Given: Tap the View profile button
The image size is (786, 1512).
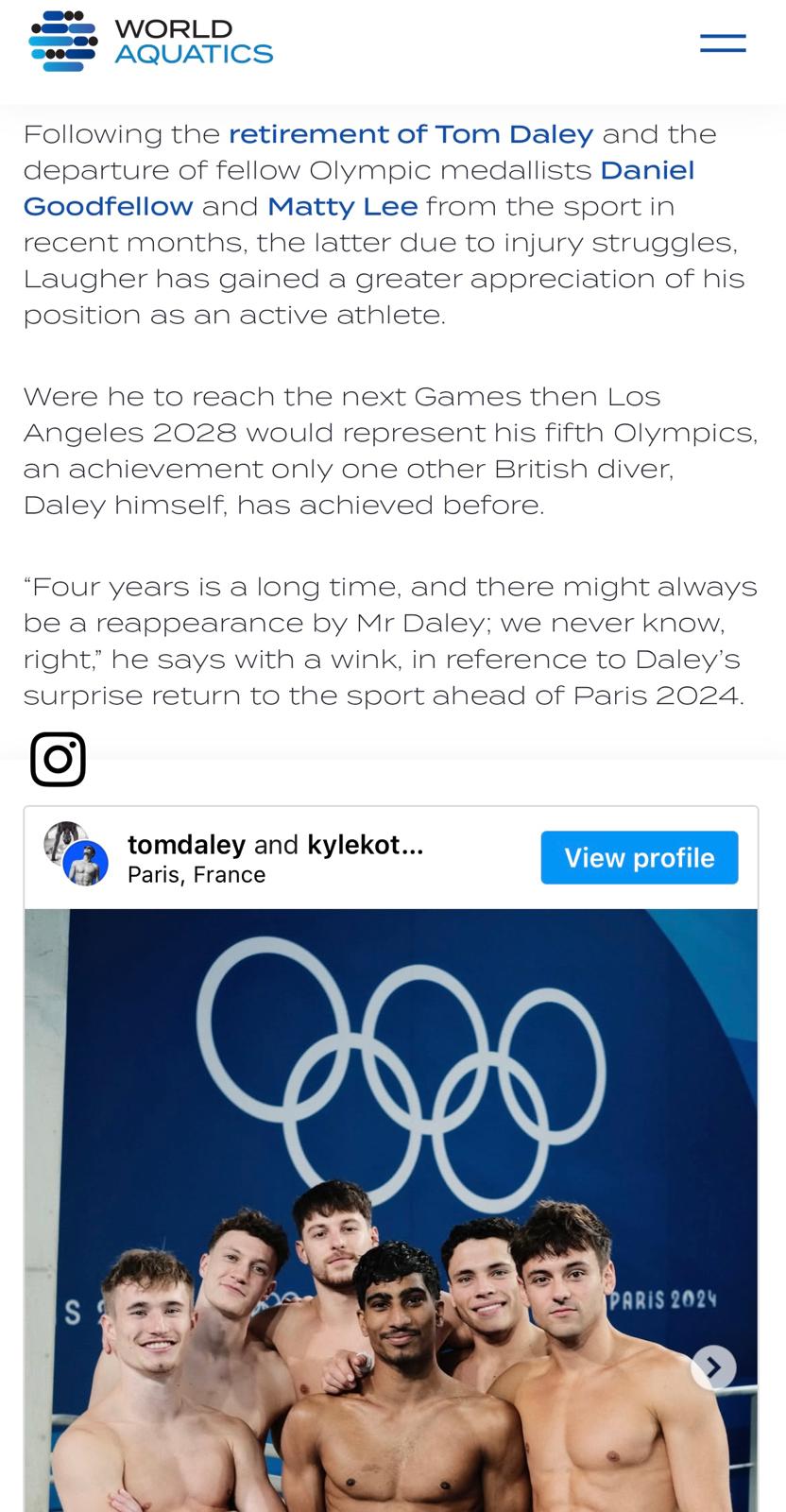Looking at the screenshot, I should pos(639,857).
